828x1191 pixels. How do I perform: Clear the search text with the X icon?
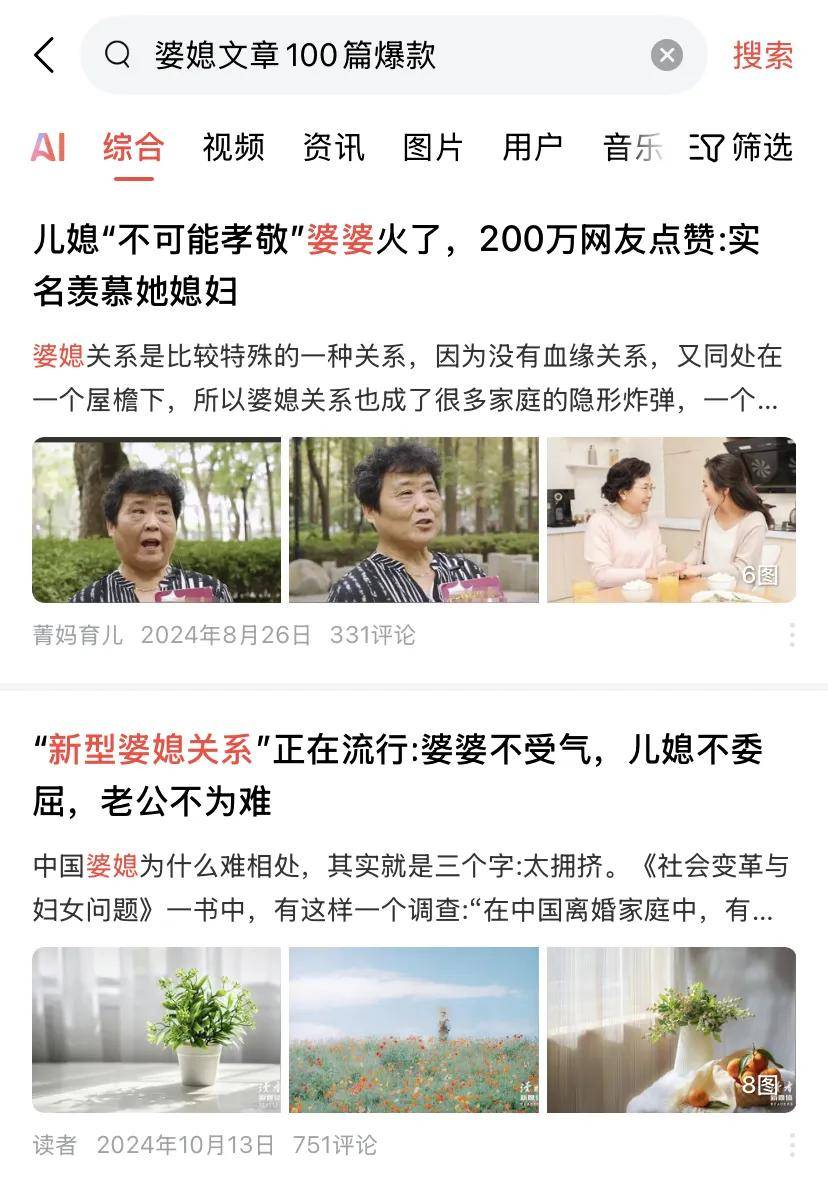(x=667, y=55)
